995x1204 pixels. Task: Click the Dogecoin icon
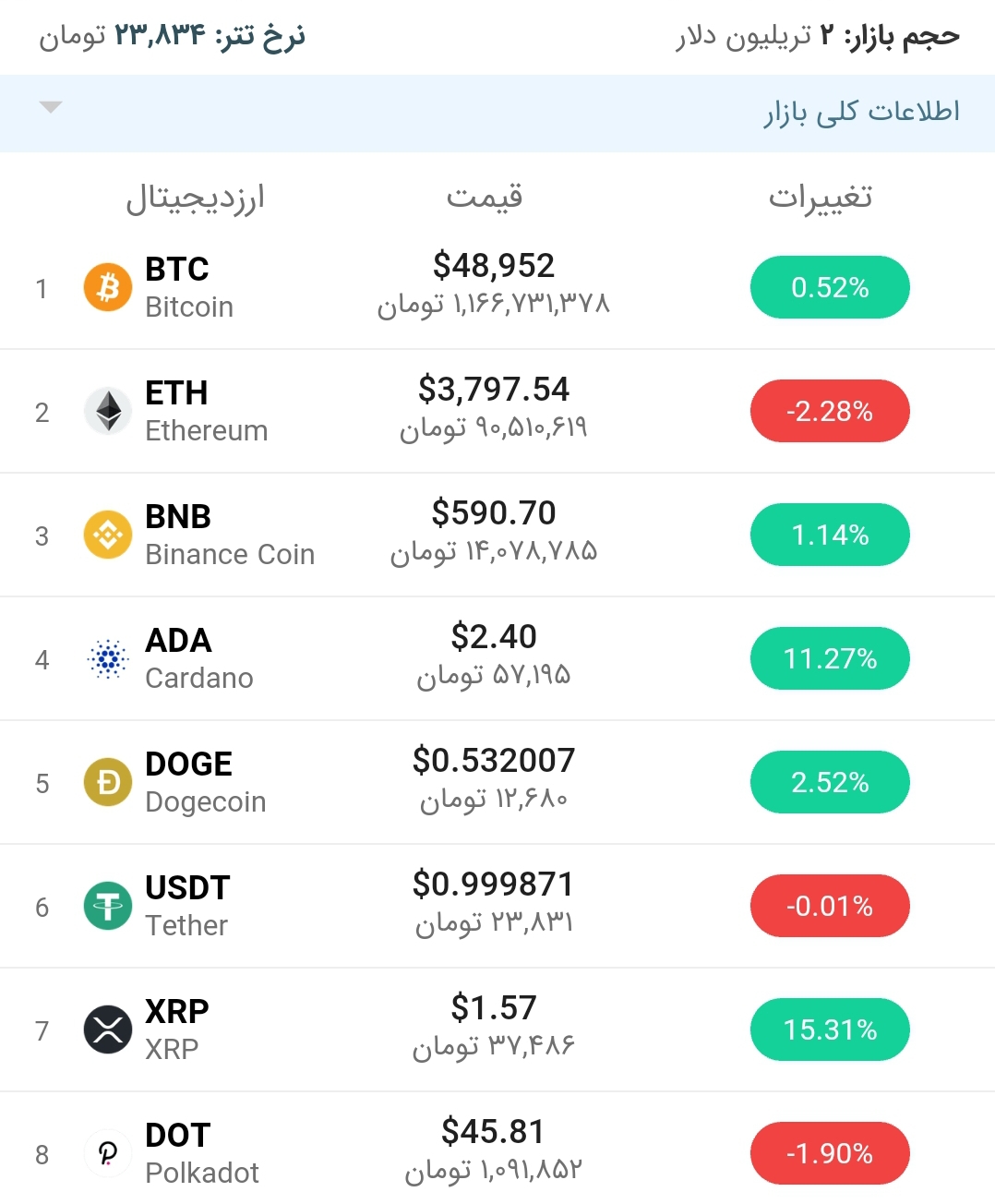tap(107, 782)
